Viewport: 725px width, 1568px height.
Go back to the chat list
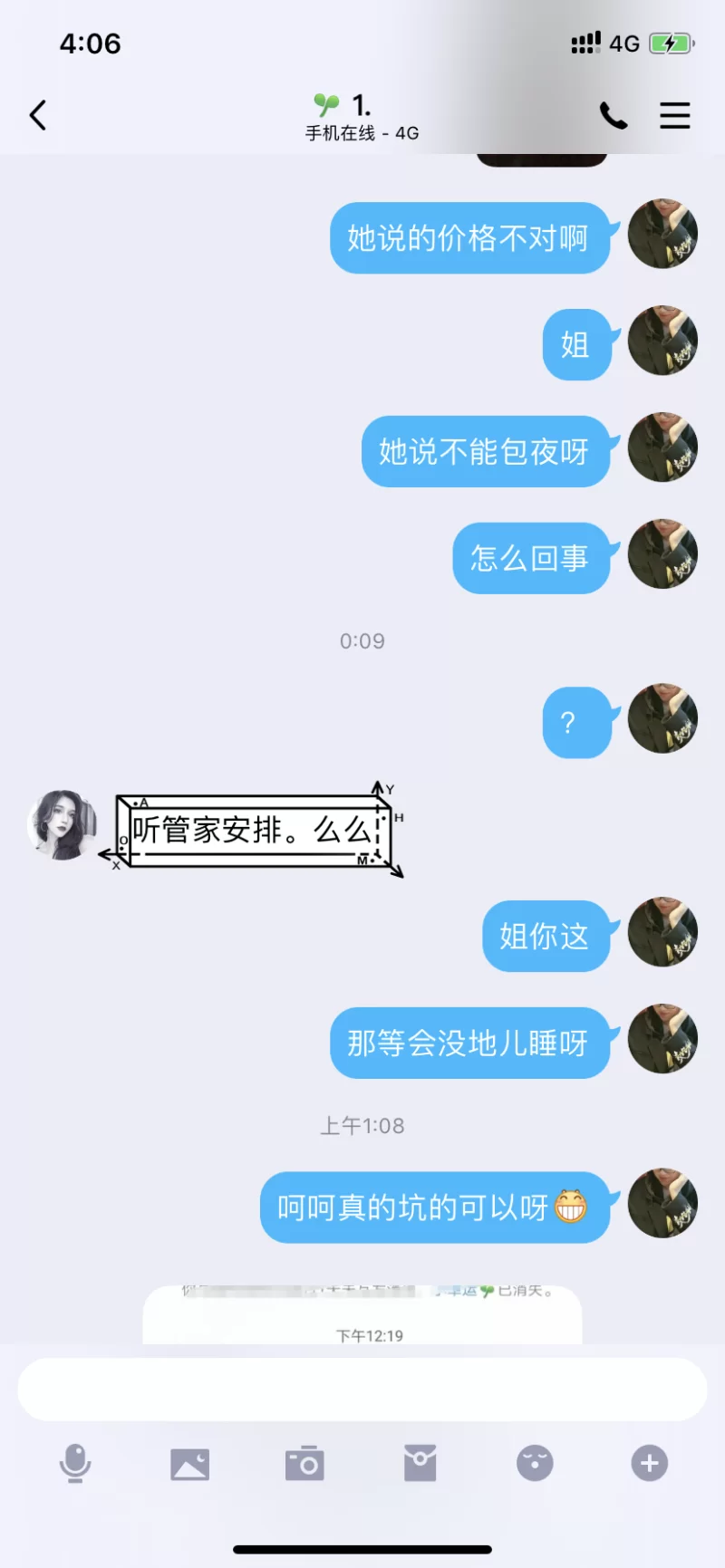38,115
